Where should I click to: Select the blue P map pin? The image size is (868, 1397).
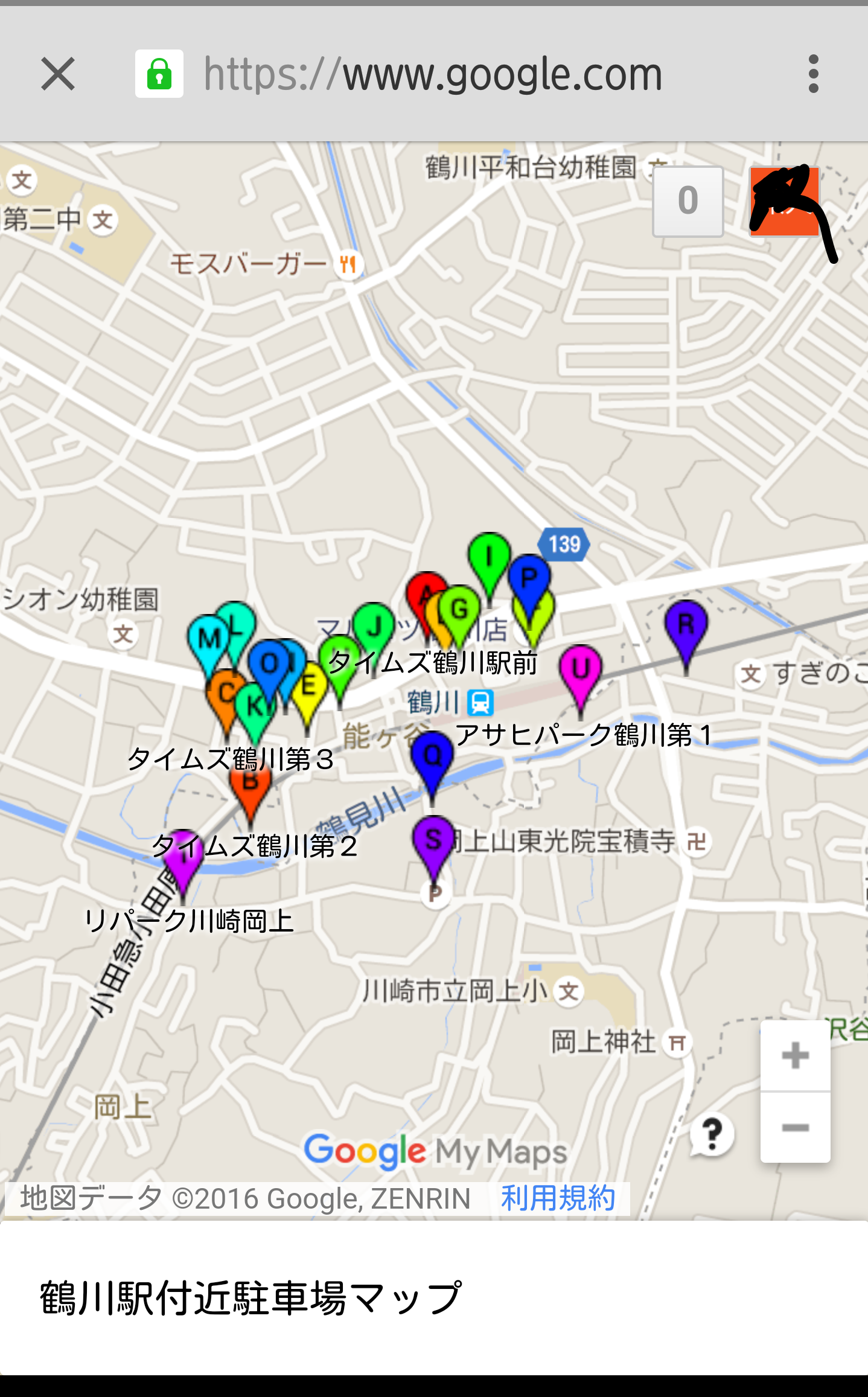click(x=529, y=578)
